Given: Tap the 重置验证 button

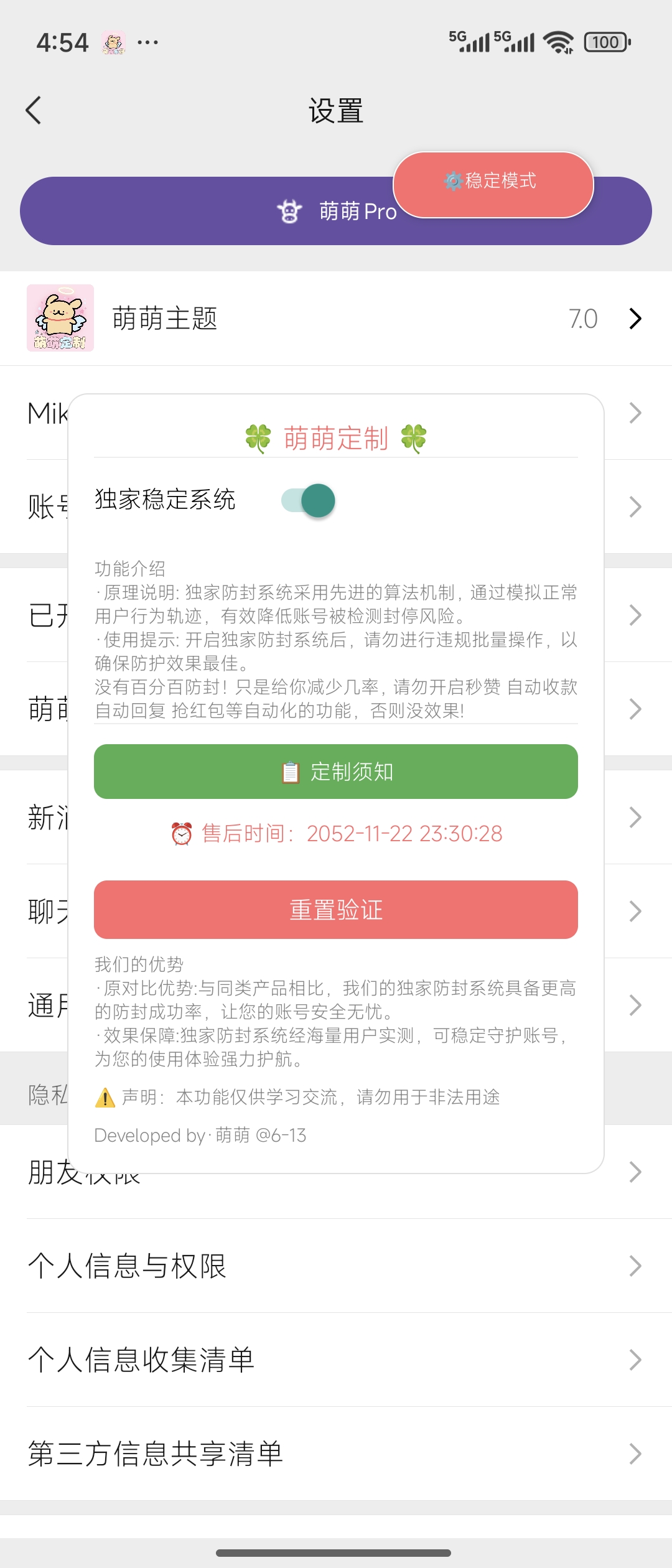Looking at the screenshot, I should (336, 910).
